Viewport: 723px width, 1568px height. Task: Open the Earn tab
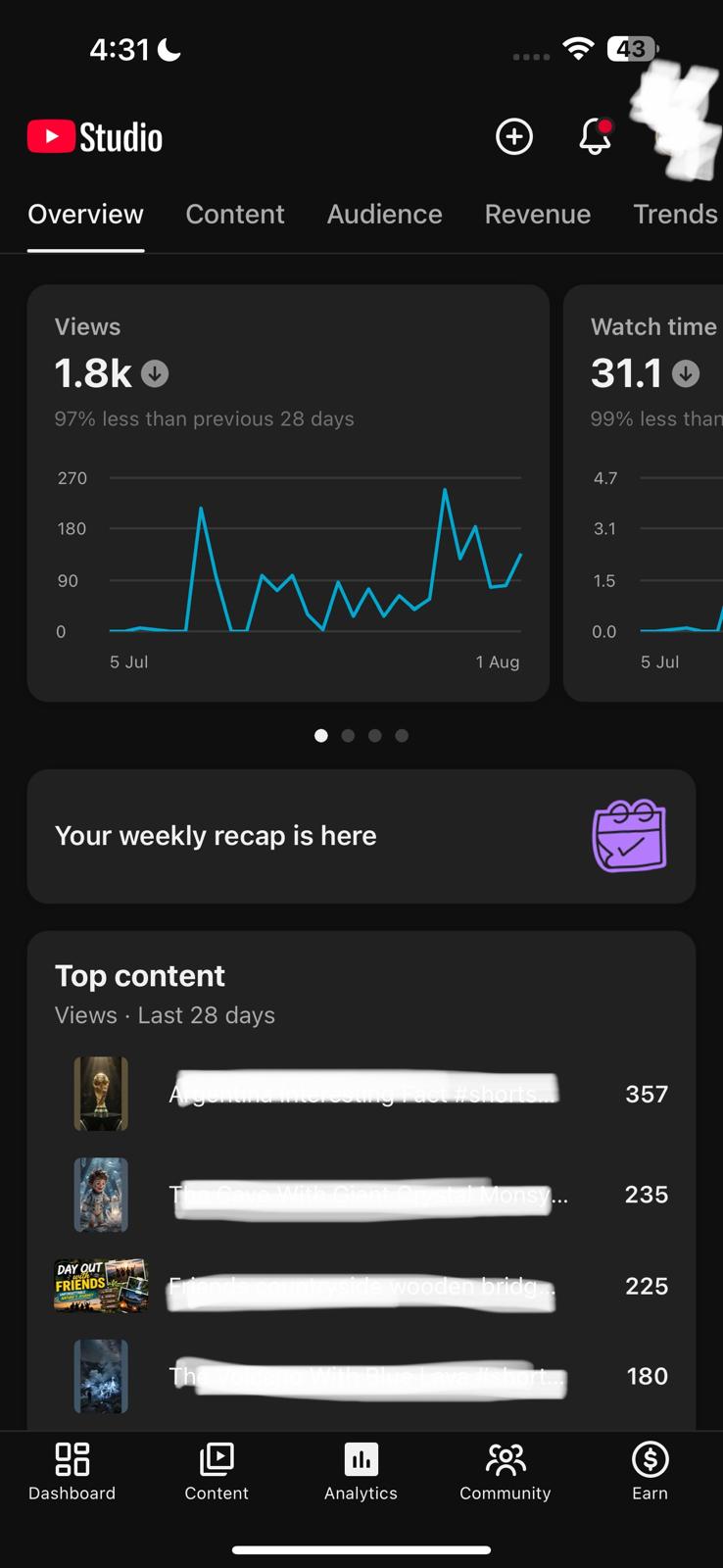click(x=651, y=1472)
